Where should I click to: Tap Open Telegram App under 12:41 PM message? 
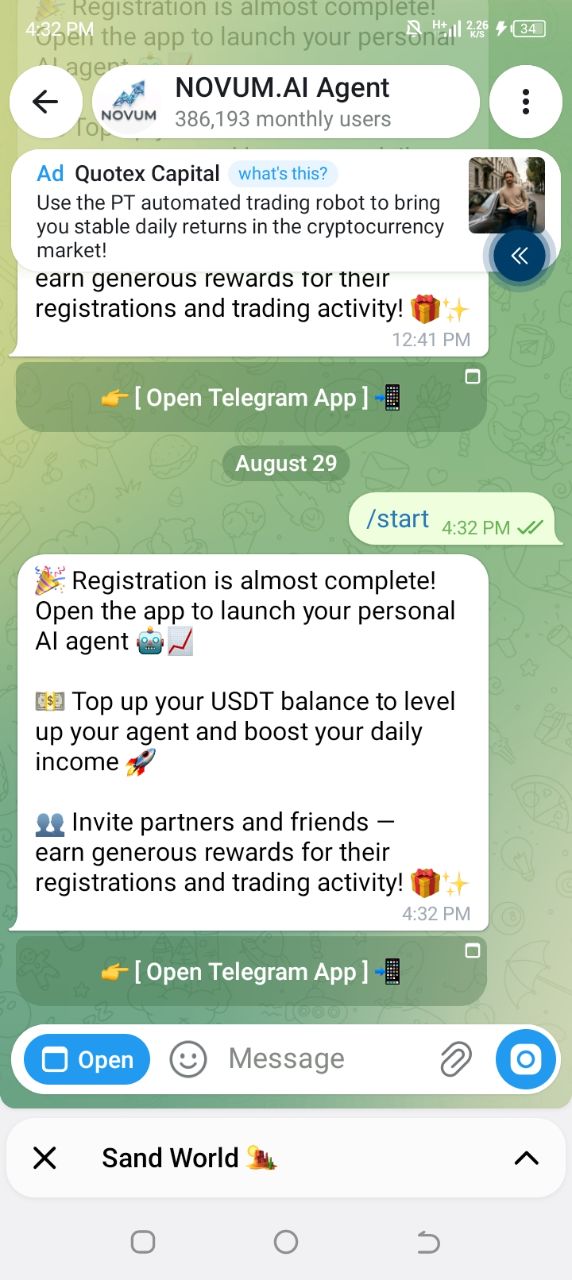(251, 398)
